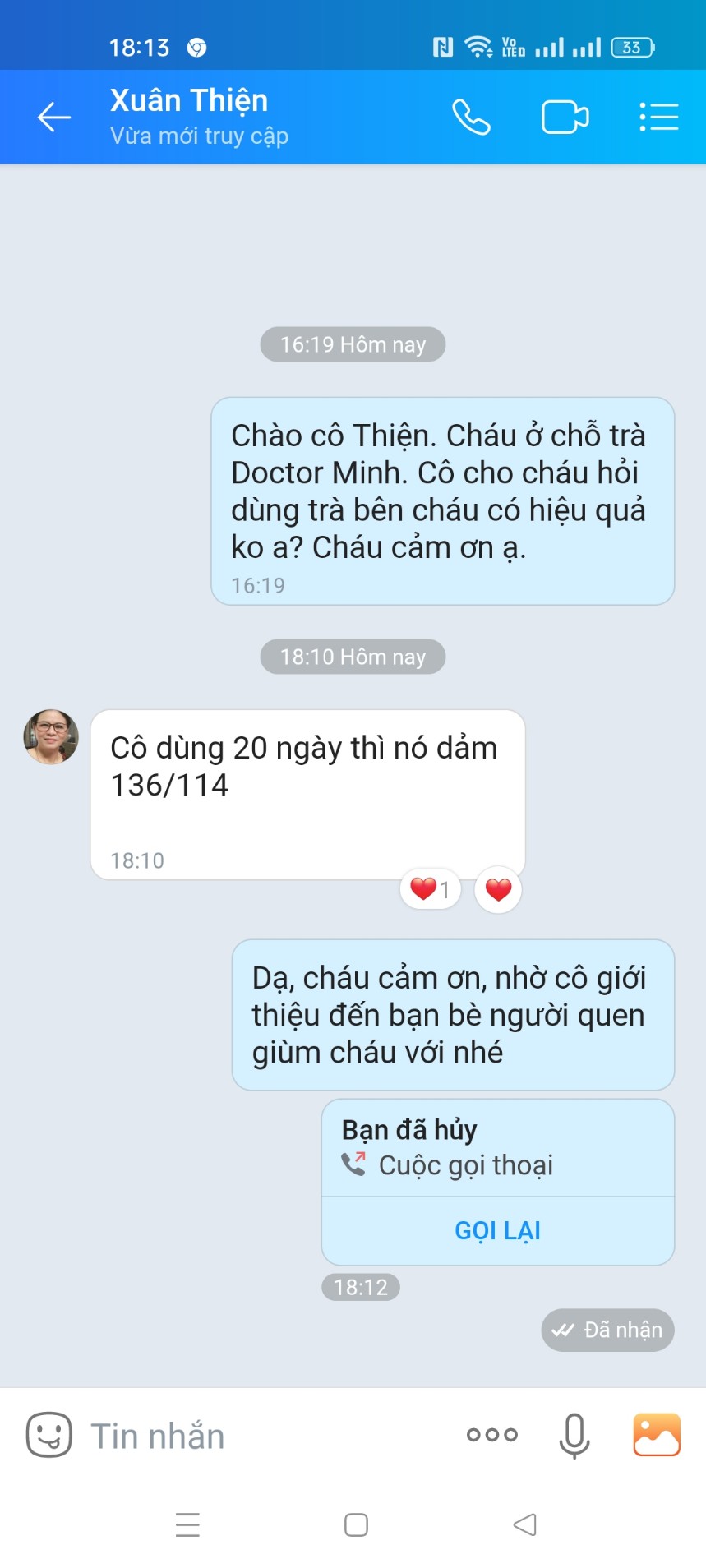View Xuân Thiện's profile picture
Viewport: 706px width, 1568px height.
51,737
